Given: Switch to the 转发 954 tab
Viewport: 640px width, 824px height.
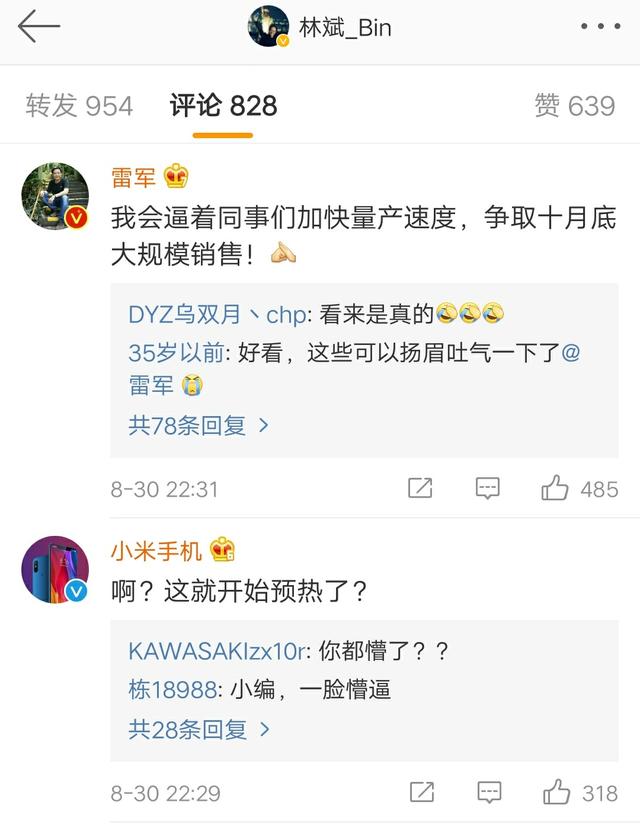Looking at the screenshot, I should (x=79, y=106).
